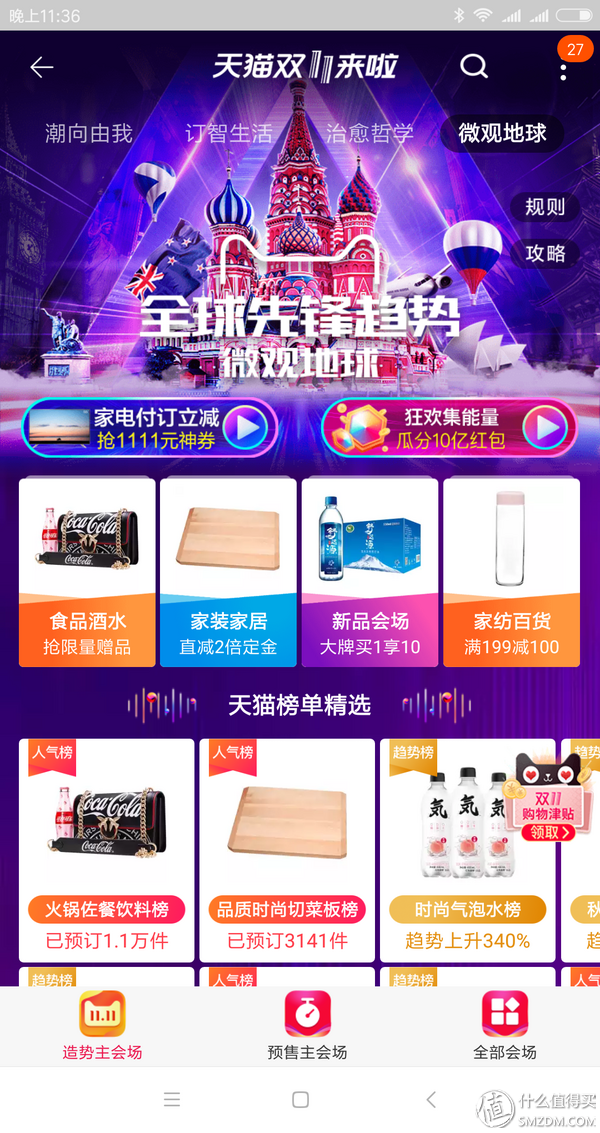Open the 狂欢集能量 red packet banner
This screenshot has width=600, height=1133.
click(449, 428)
